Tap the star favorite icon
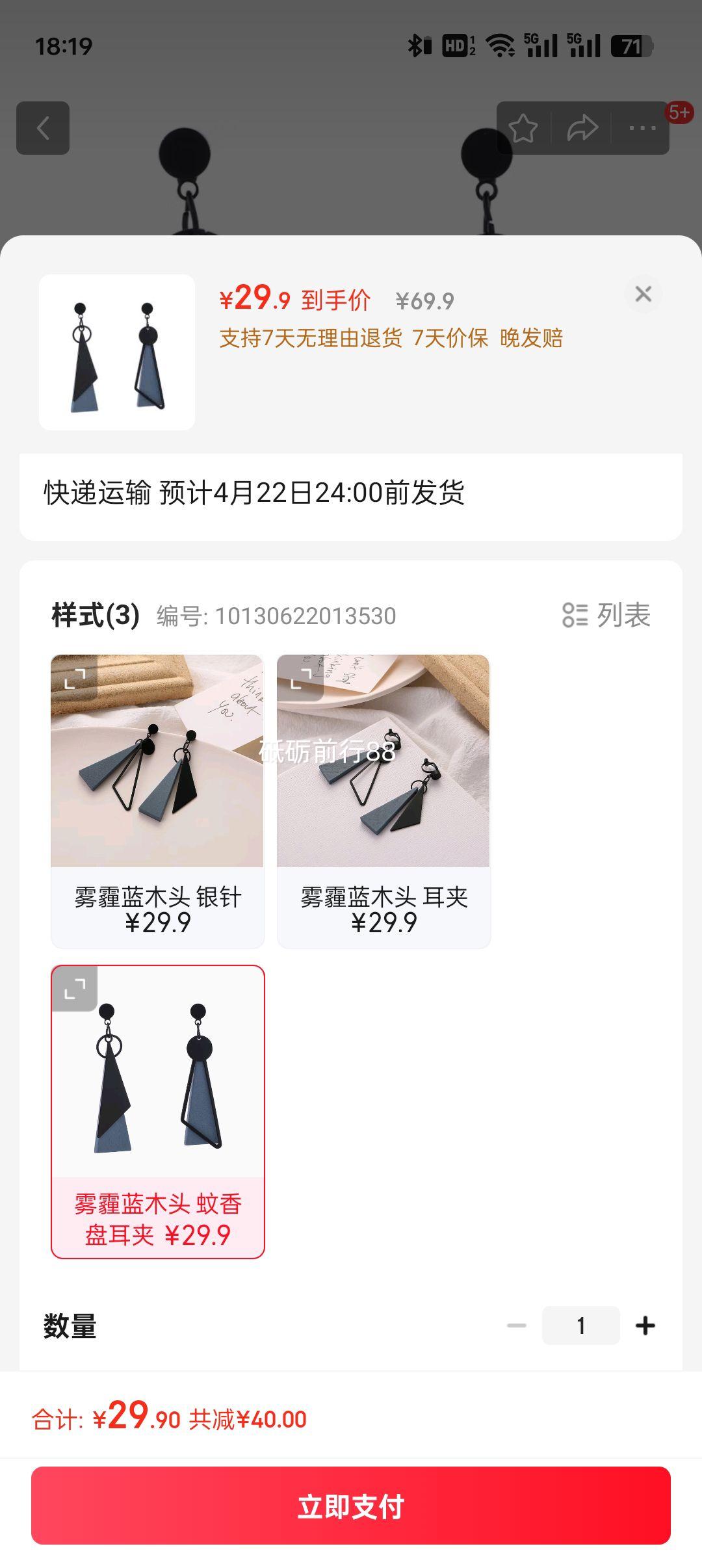Viewport: 702px width, 1568px height. tap(524, 127)
